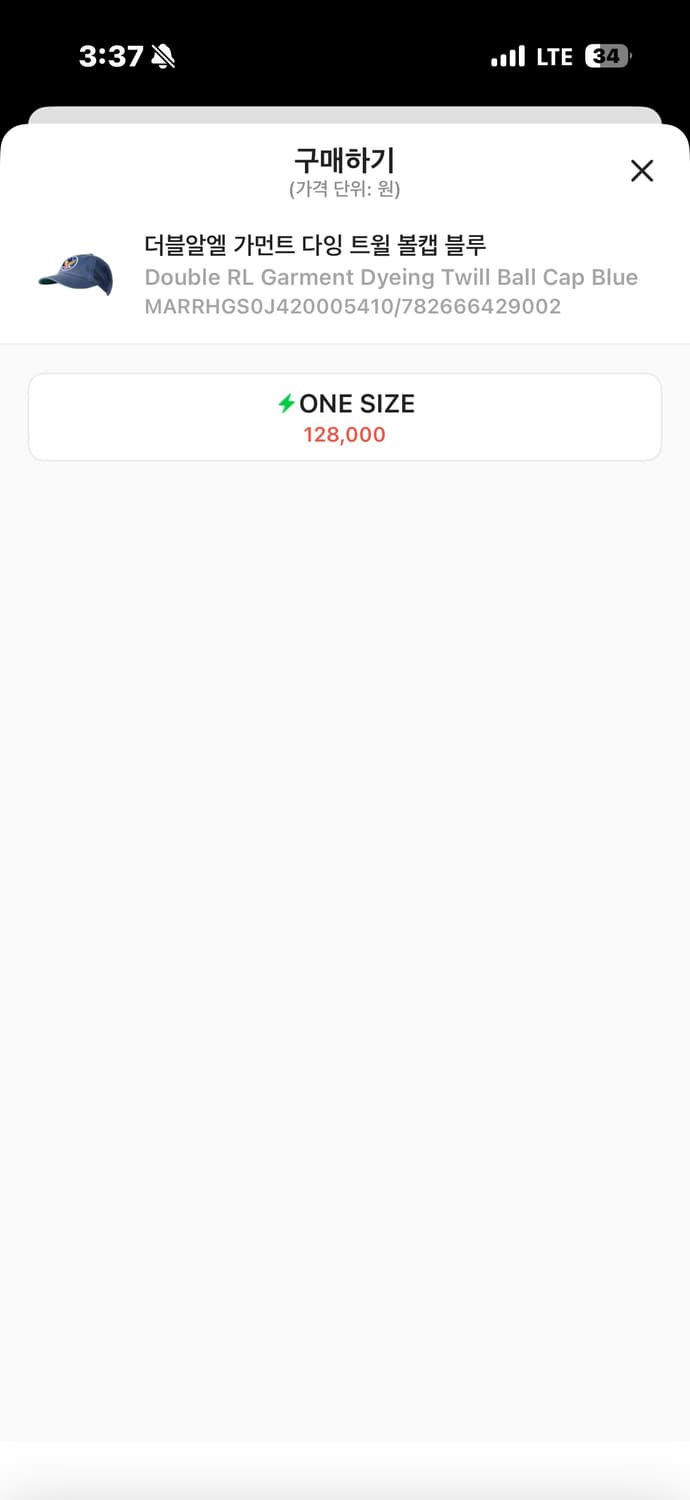
Task: Select the ONE SIZE option for 128,000
Action: (x=345, y=417)
